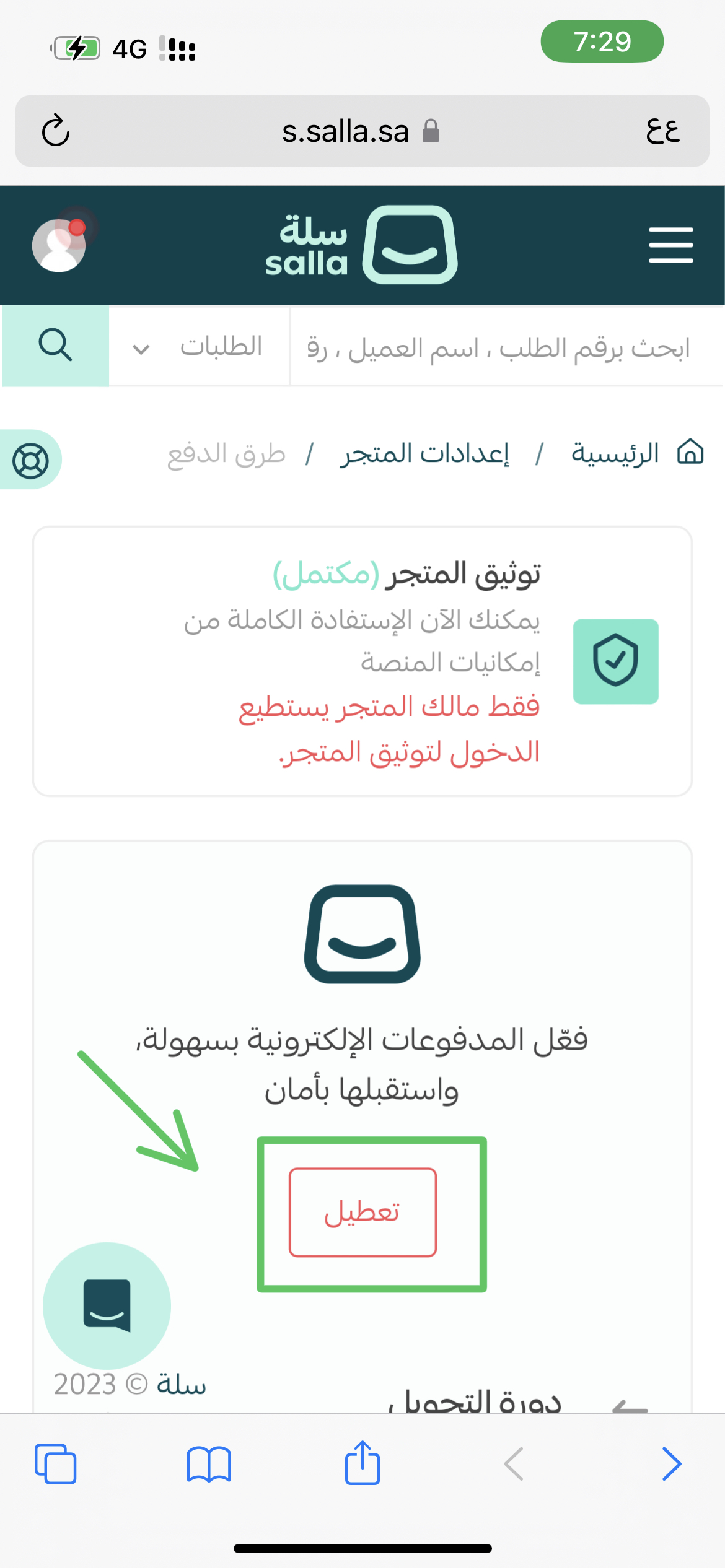Tap the تعطيل button
The width and height of the screenshot is (725, 1568).
(362, 1212)
